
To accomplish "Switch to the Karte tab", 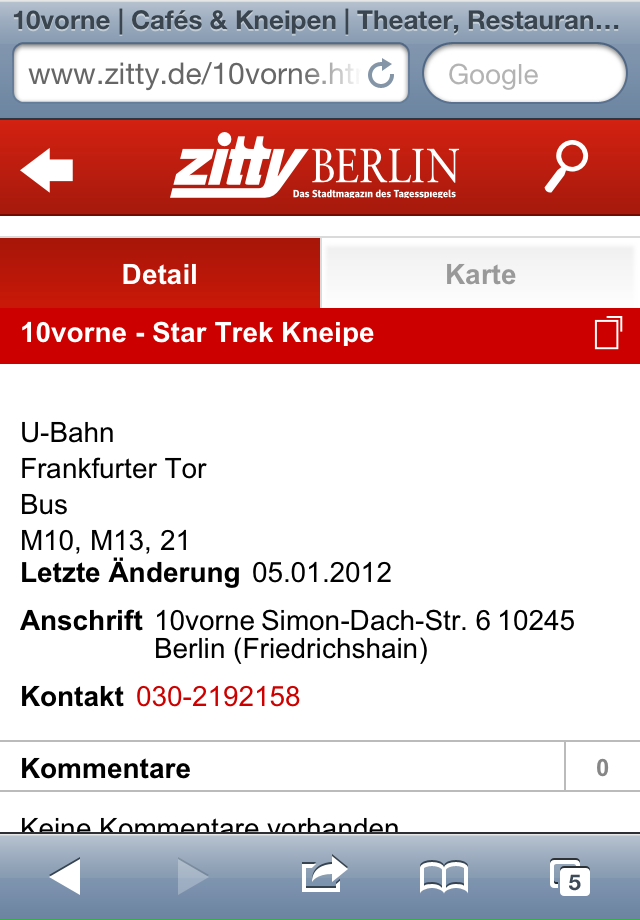I will (x=480, y=274).
